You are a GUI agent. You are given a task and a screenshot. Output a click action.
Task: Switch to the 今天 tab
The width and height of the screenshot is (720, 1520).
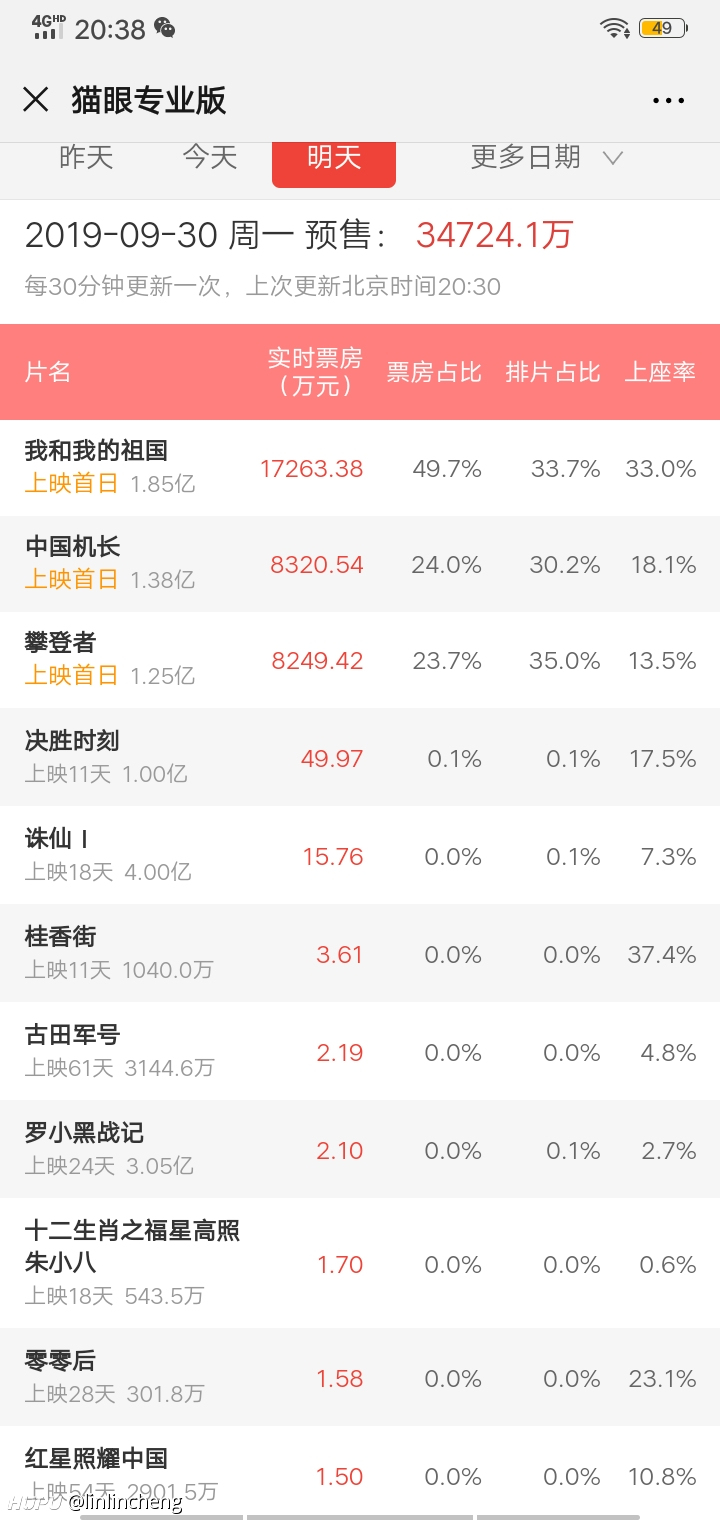click(210, 157)
